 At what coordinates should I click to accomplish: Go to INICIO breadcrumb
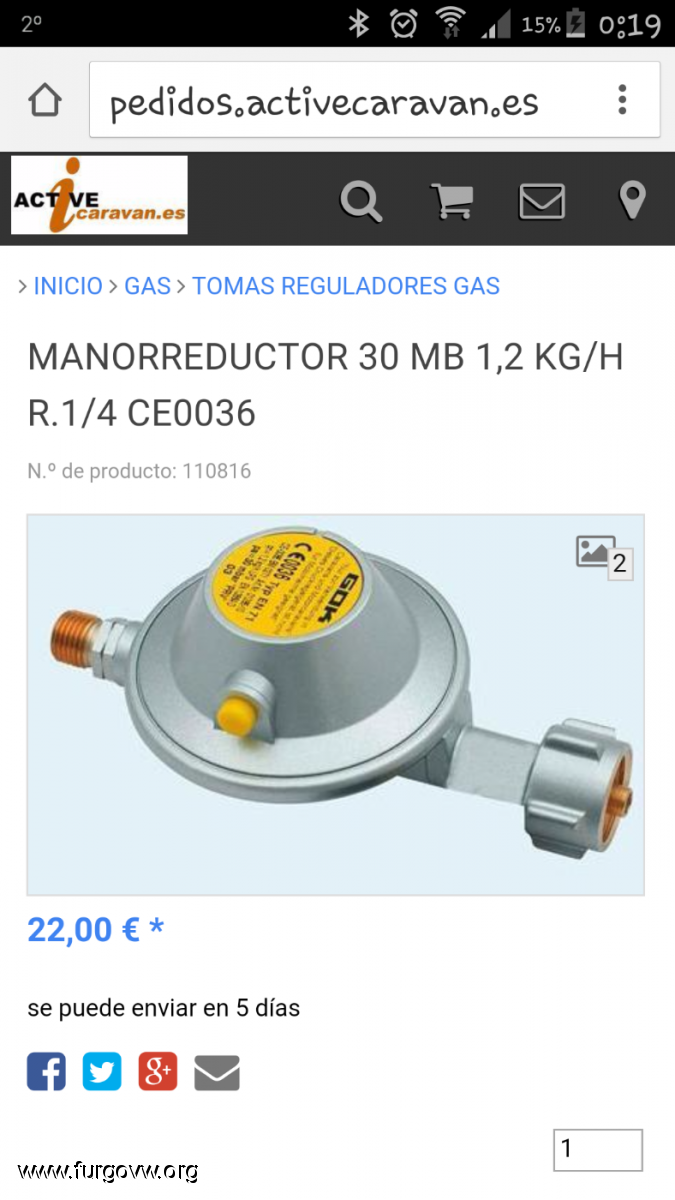pyautogui.click(x=68, y=286)
